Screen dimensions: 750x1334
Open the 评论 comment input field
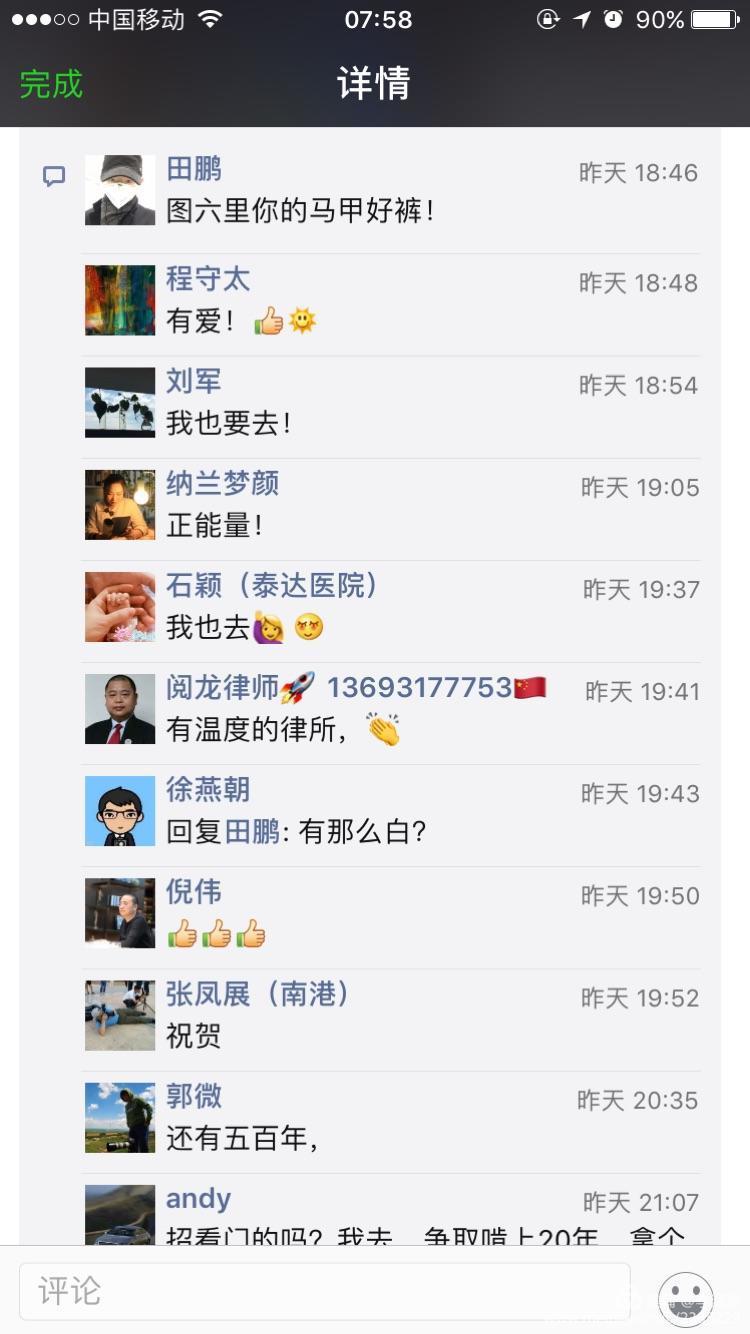coord(325,1291)
